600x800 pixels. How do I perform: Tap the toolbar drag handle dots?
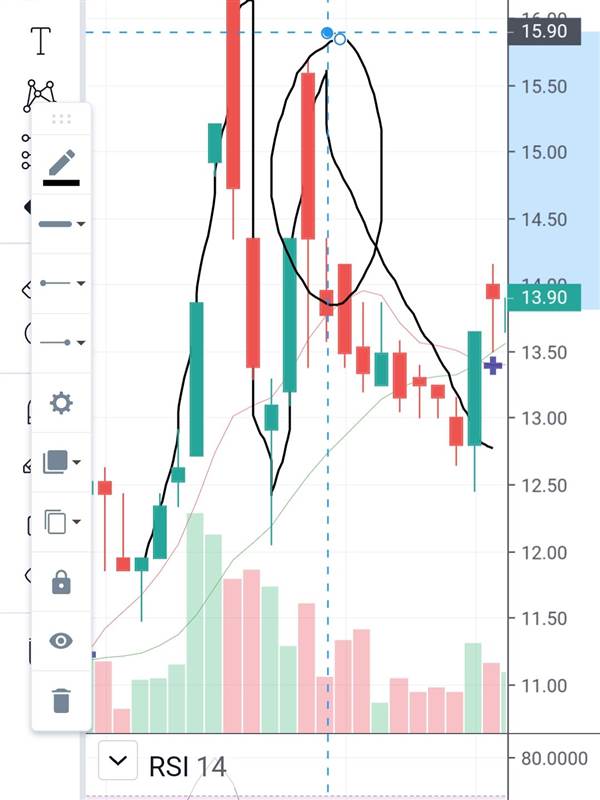point(61,119)
